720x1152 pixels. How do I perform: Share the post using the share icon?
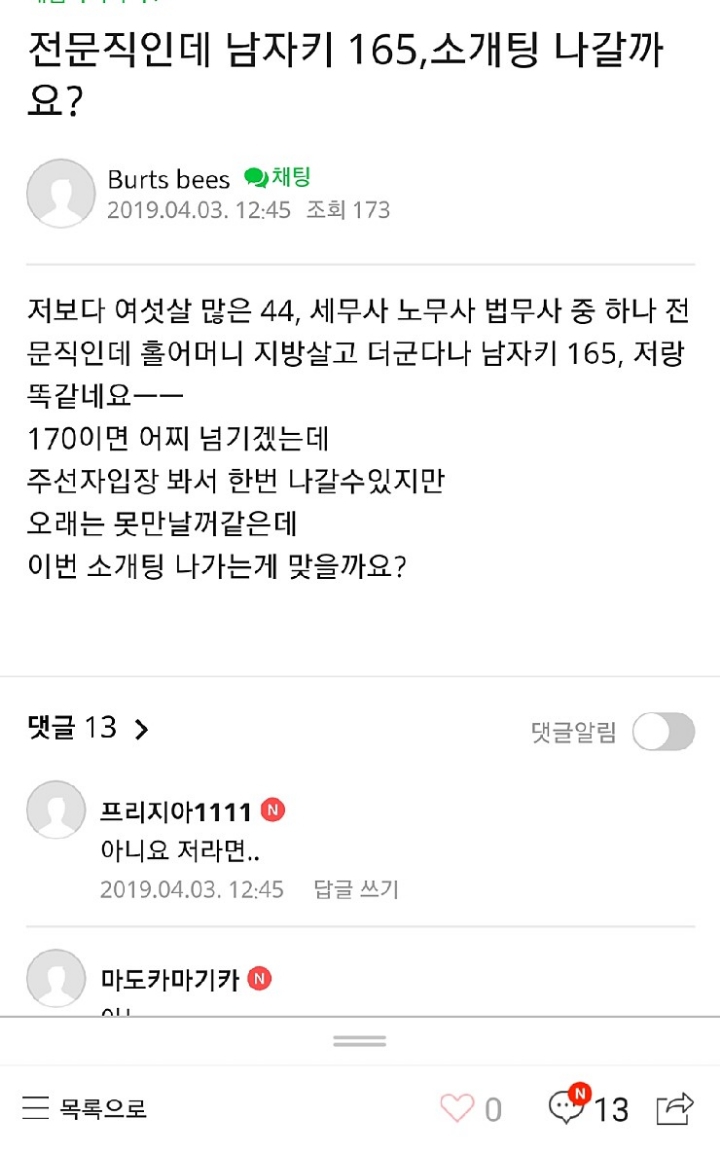pos(676,1109)
